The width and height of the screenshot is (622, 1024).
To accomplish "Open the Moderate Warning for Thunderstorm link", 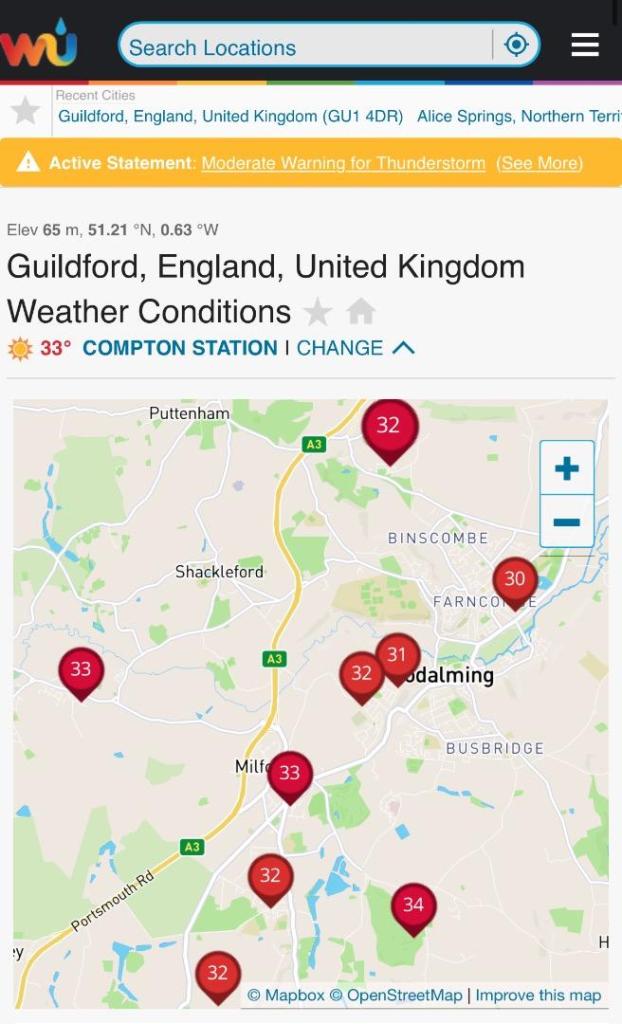I will 343,163.
